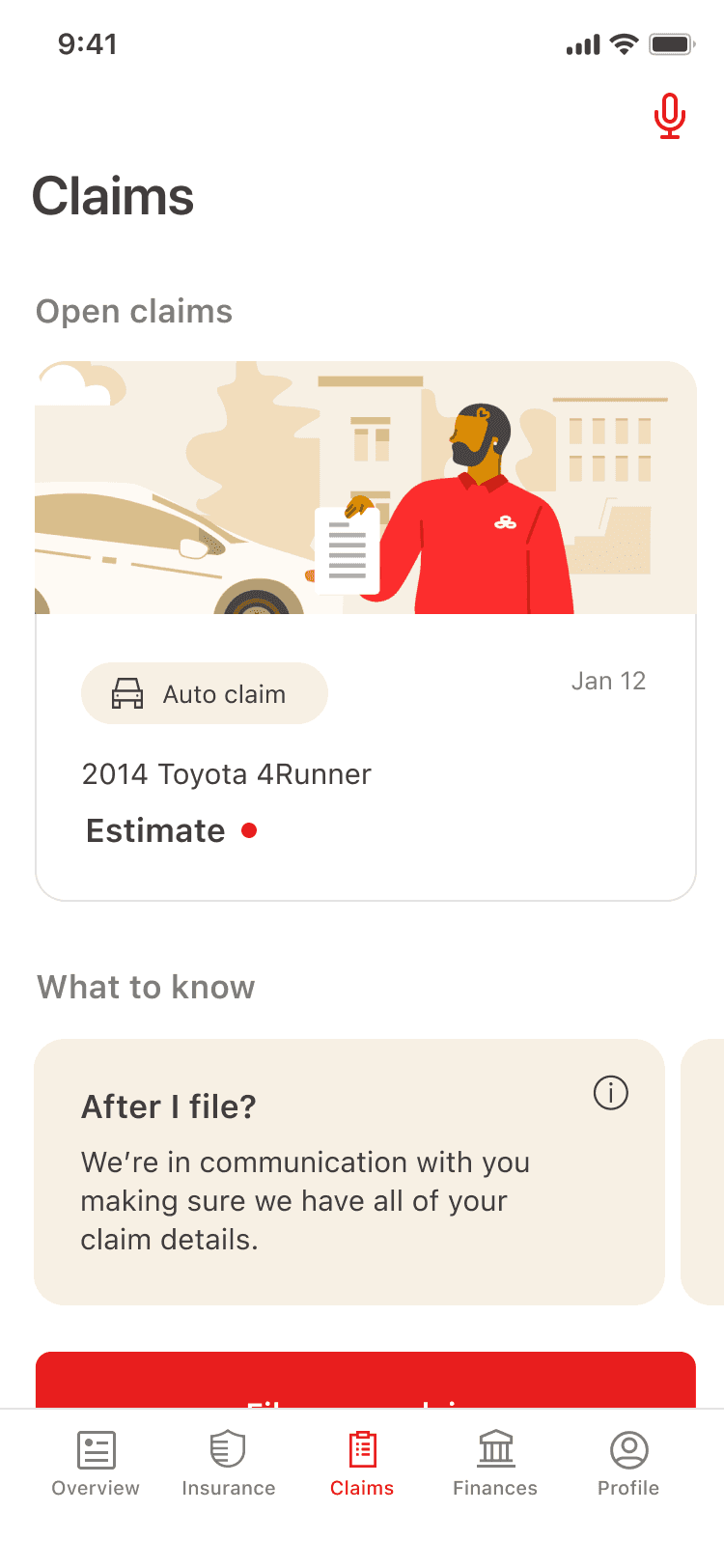
Task: Activate the voice microphone assistant
Action: pos(669,117)
